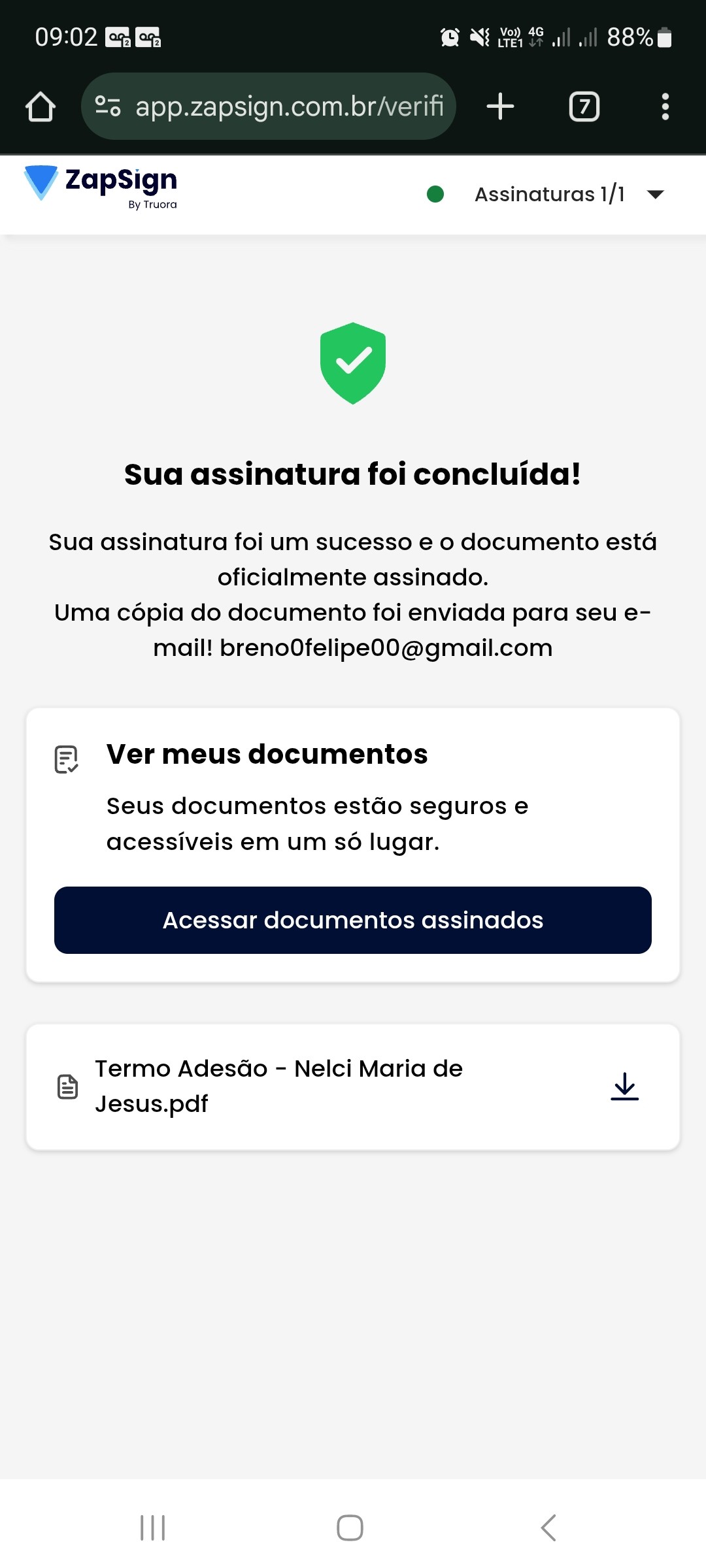Screen dimensions: 706x1568
Task: Open recent apps from navigation bar
Action: (x=153, y=1527)
